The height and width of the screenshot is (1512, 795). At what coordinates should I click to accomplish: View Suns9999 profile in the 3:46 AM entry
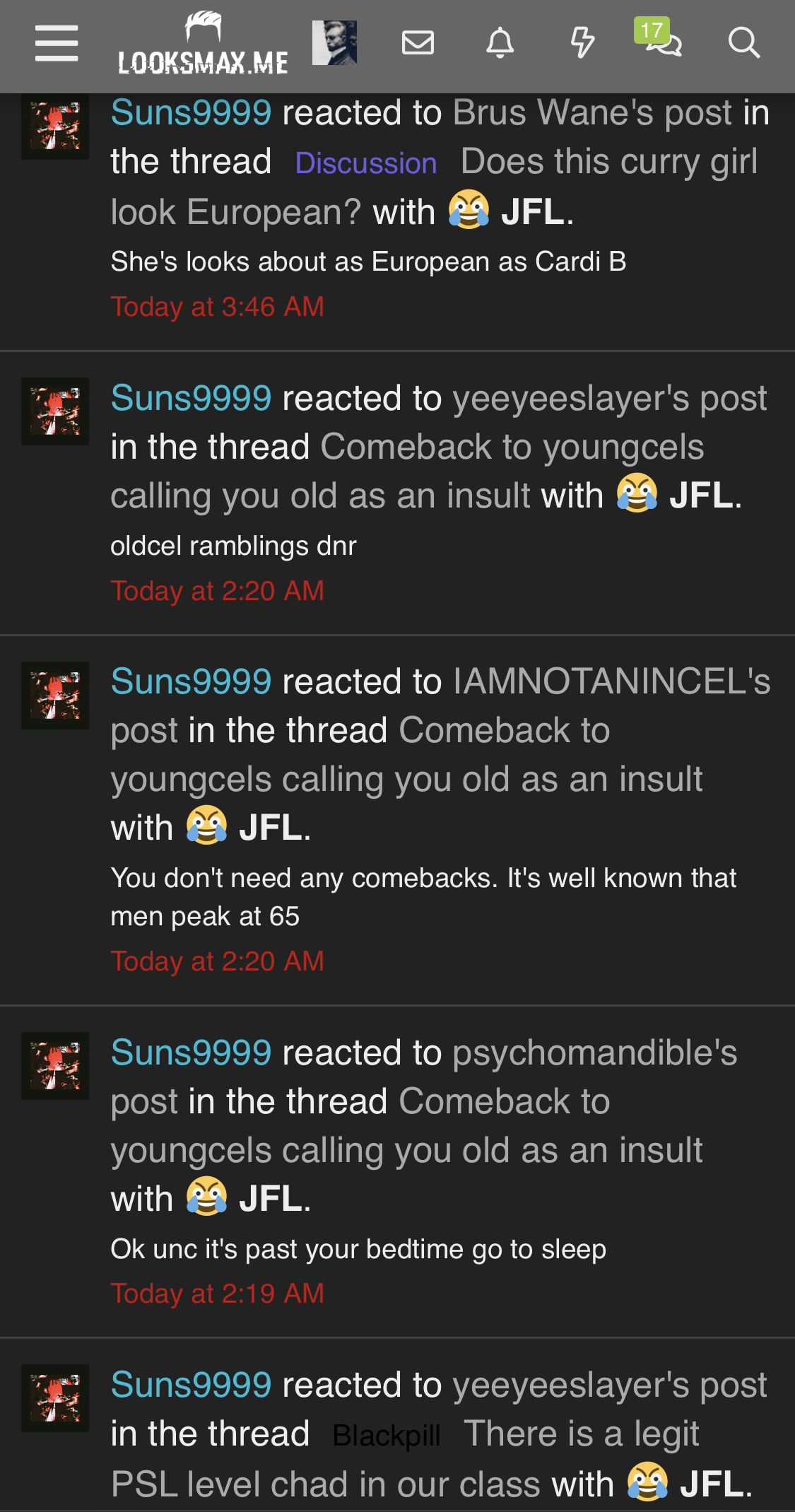pos(191,113)
